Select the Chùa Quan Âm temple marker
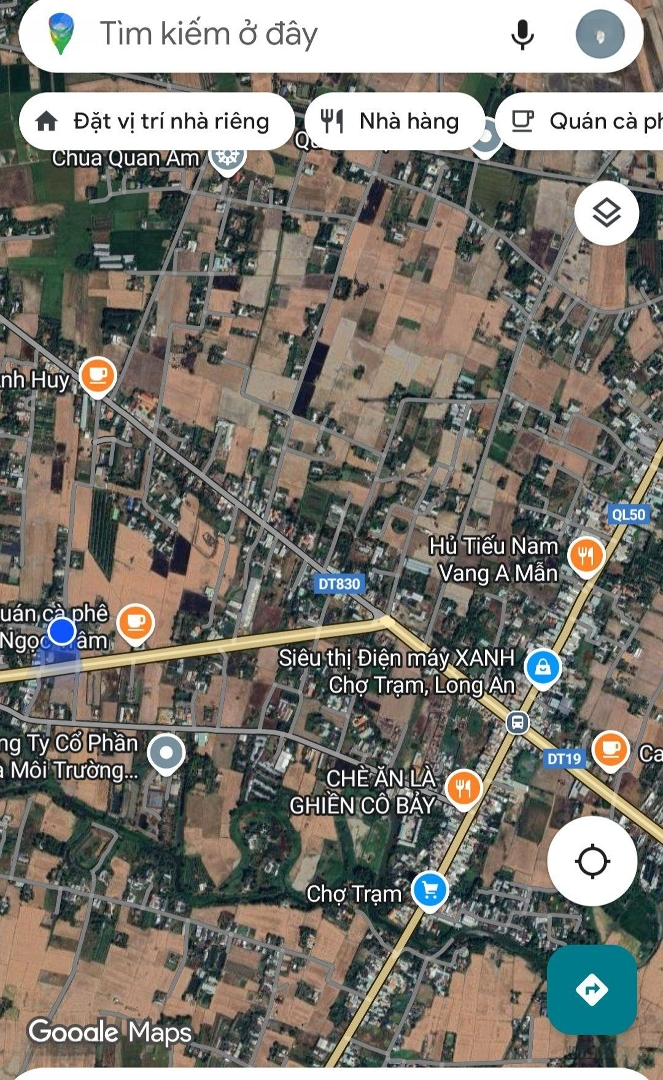Viewport: 663px width, 1080px height. coord(228,155)
